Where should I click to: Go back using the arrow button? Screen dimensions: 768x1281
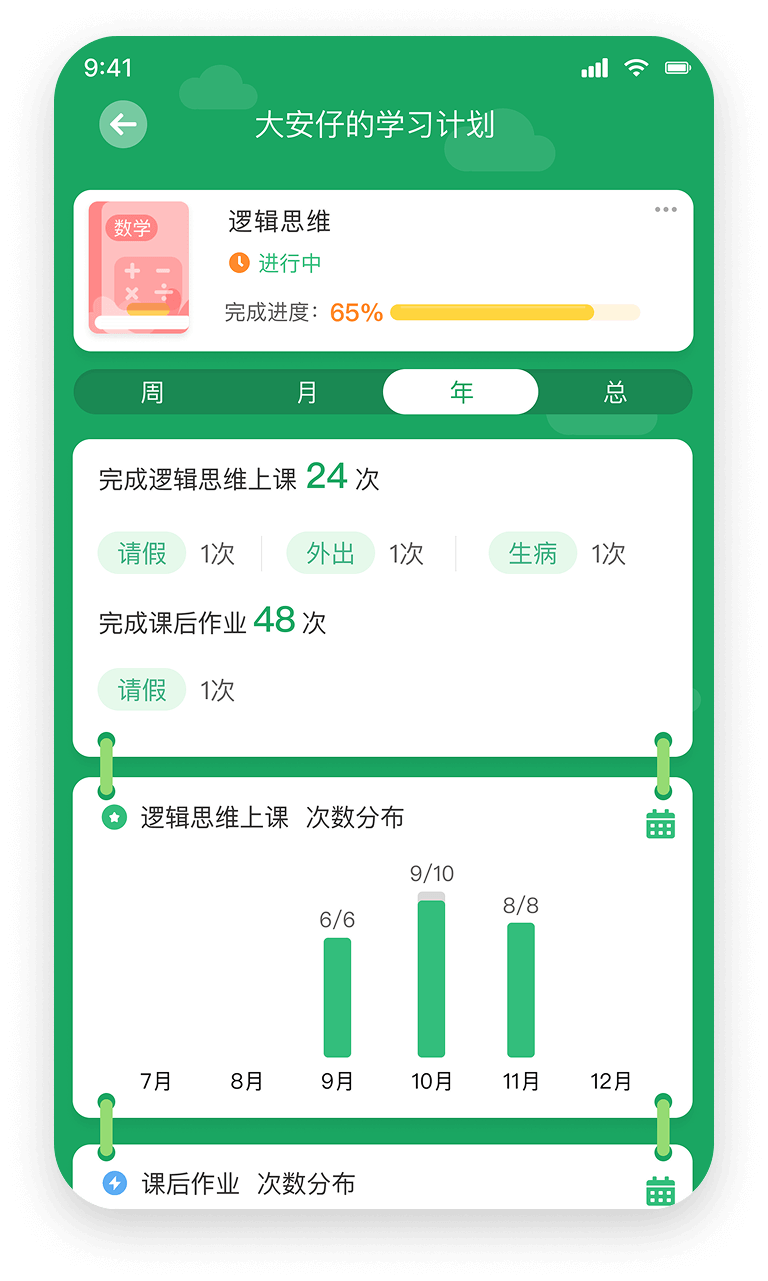[123, 125]
